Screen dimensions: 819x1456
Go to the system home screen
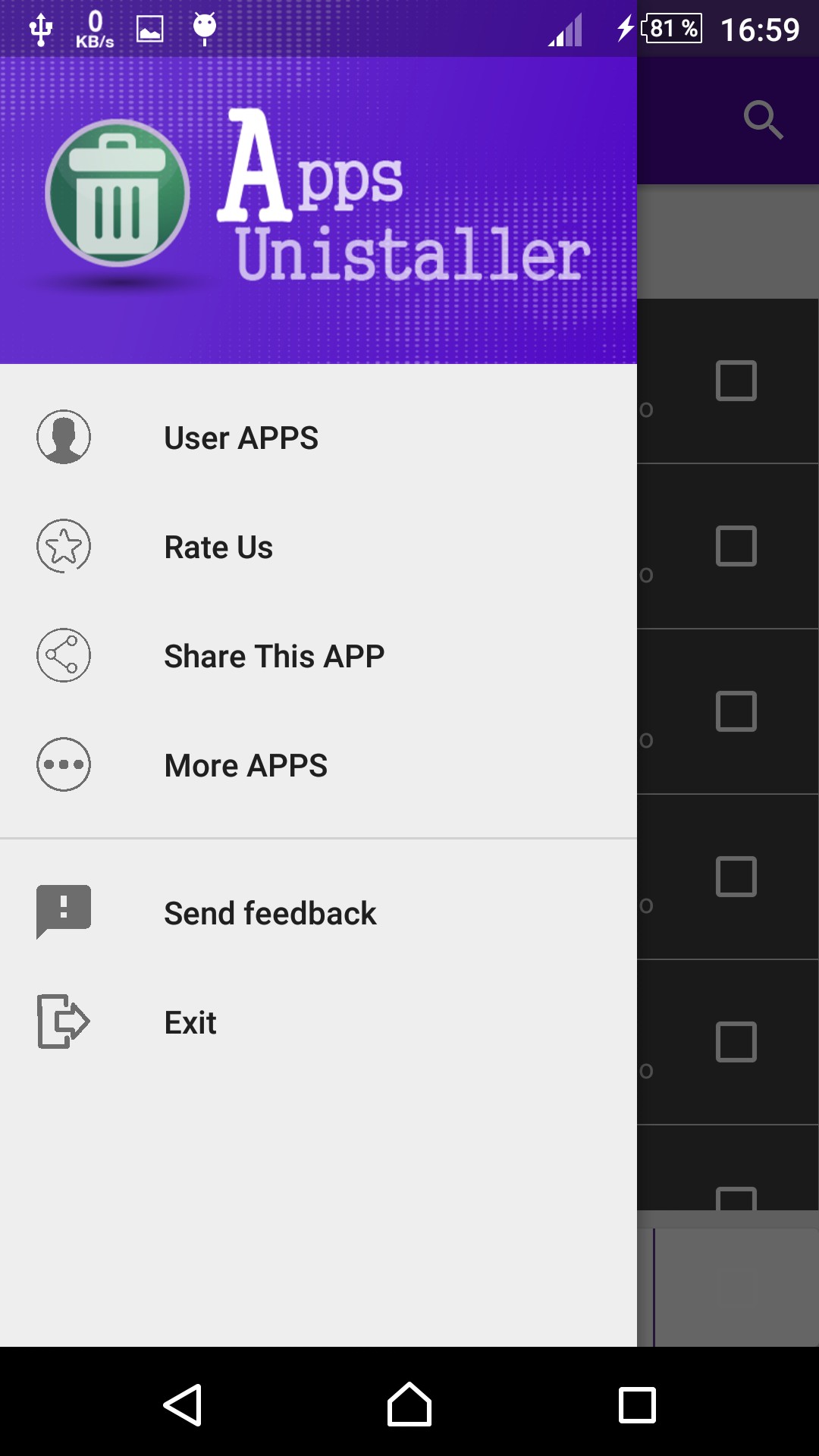point(409,1404)
